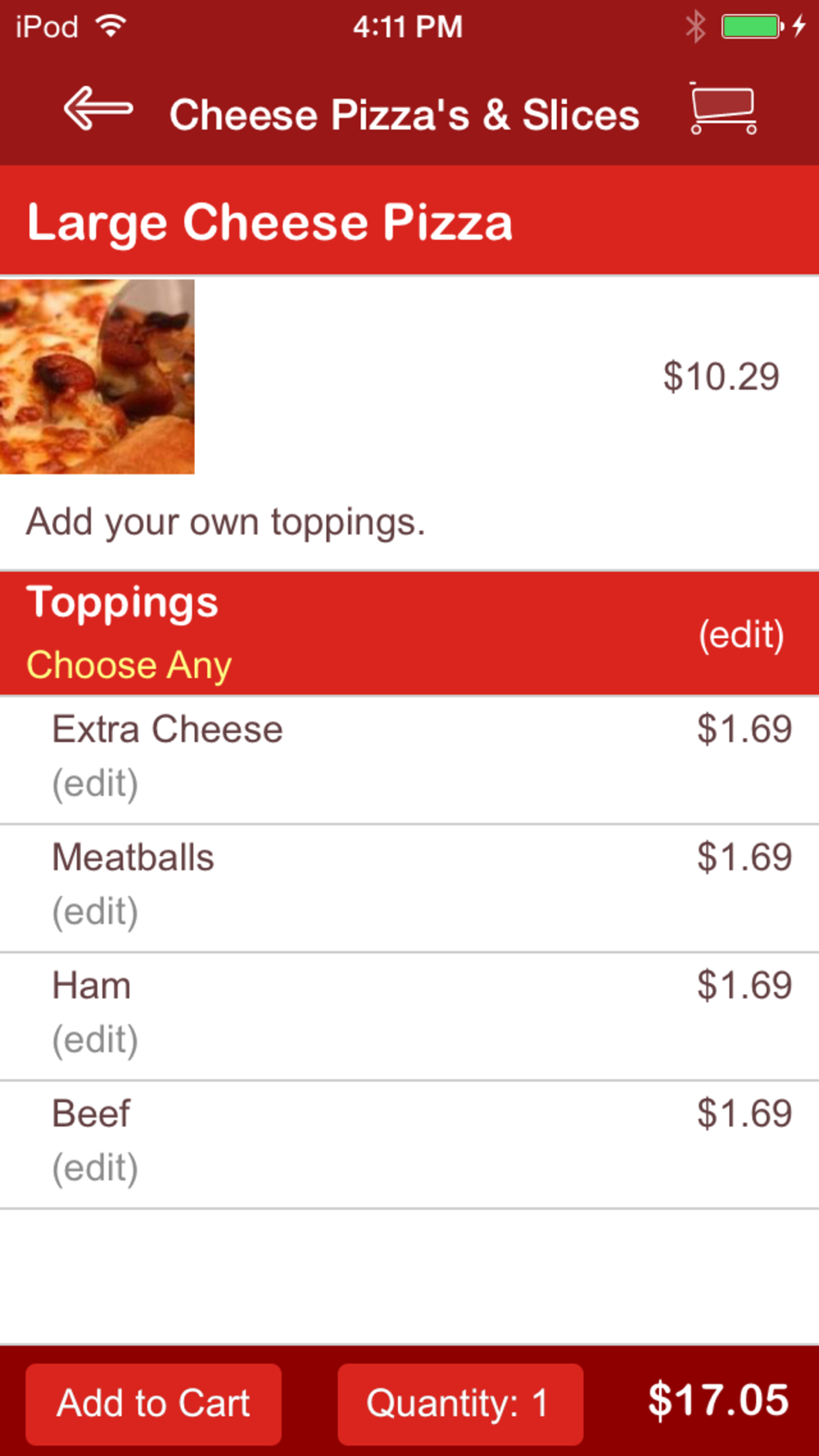Edit the Extra Cheese topping
Viewport: 819px width, 1456px height.
95,784
